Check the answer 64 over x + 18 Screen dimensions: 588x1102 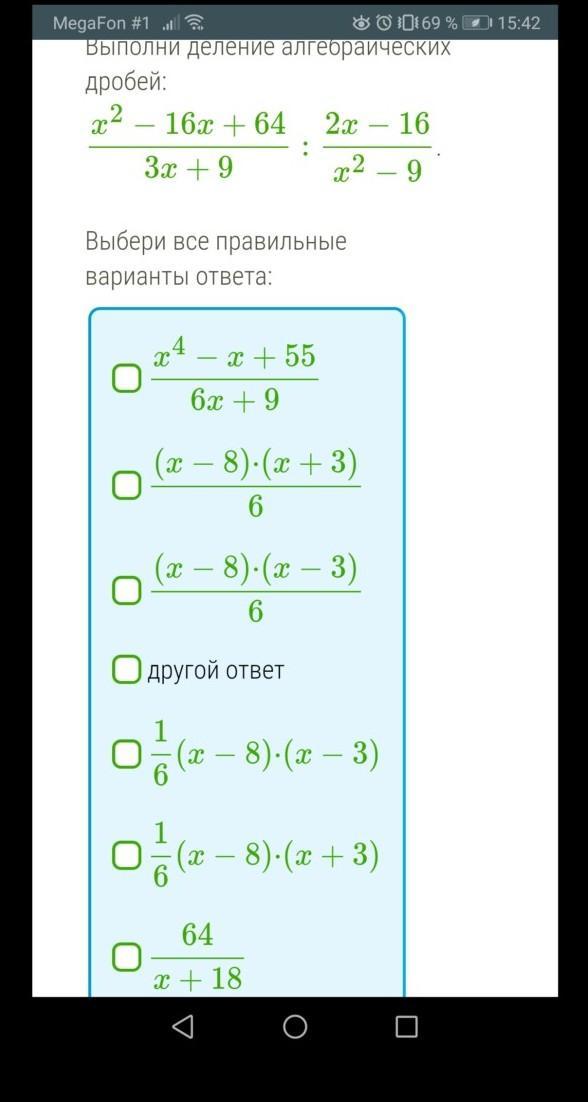(x=126, y=957)
